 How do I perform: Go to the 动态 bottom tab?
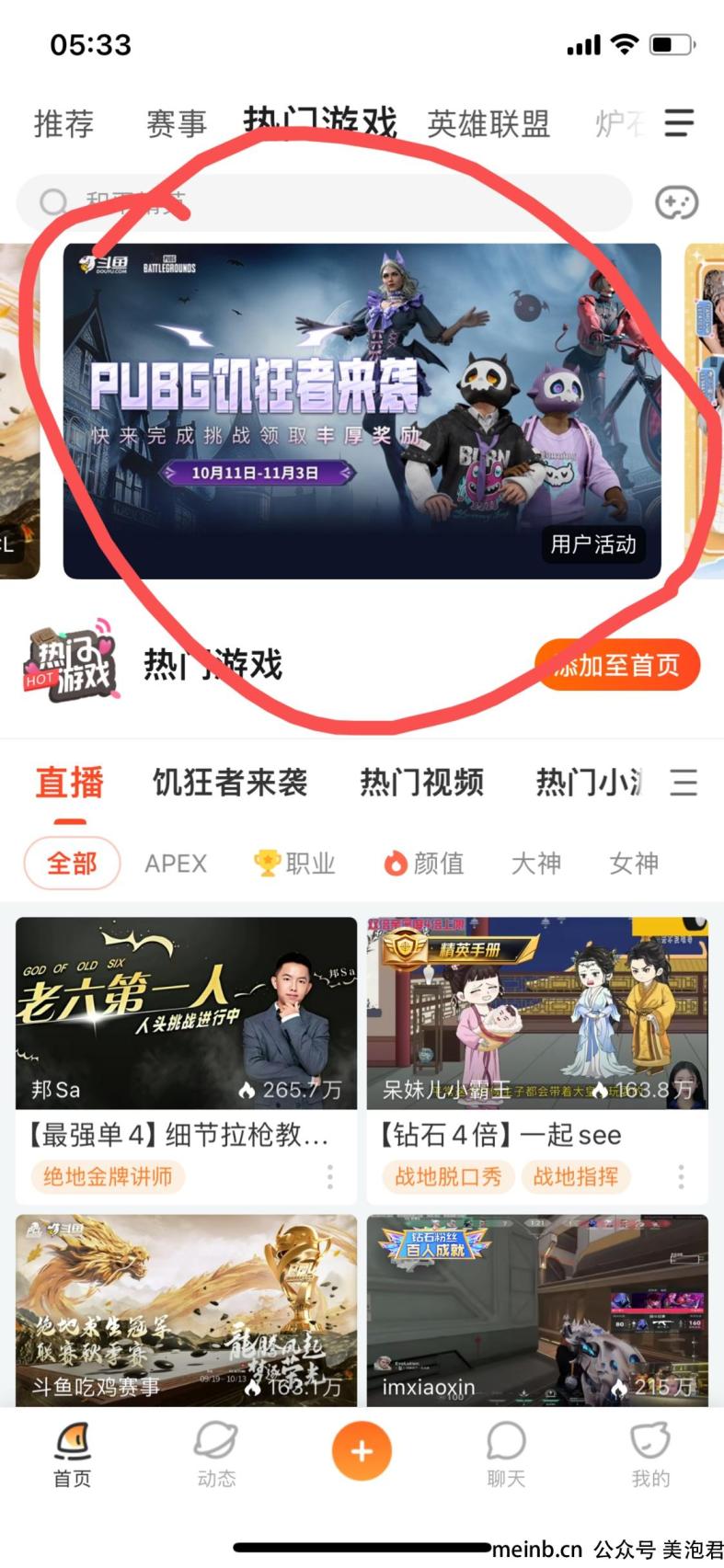tap(216, 1453)
